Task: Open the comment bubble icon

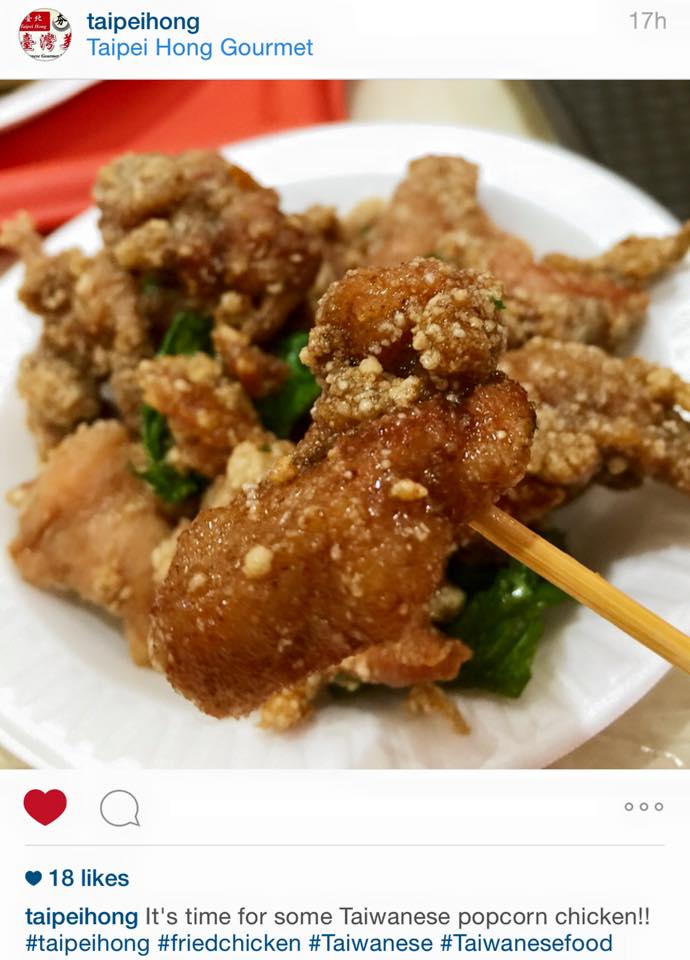Action: [x=119, y=807]
